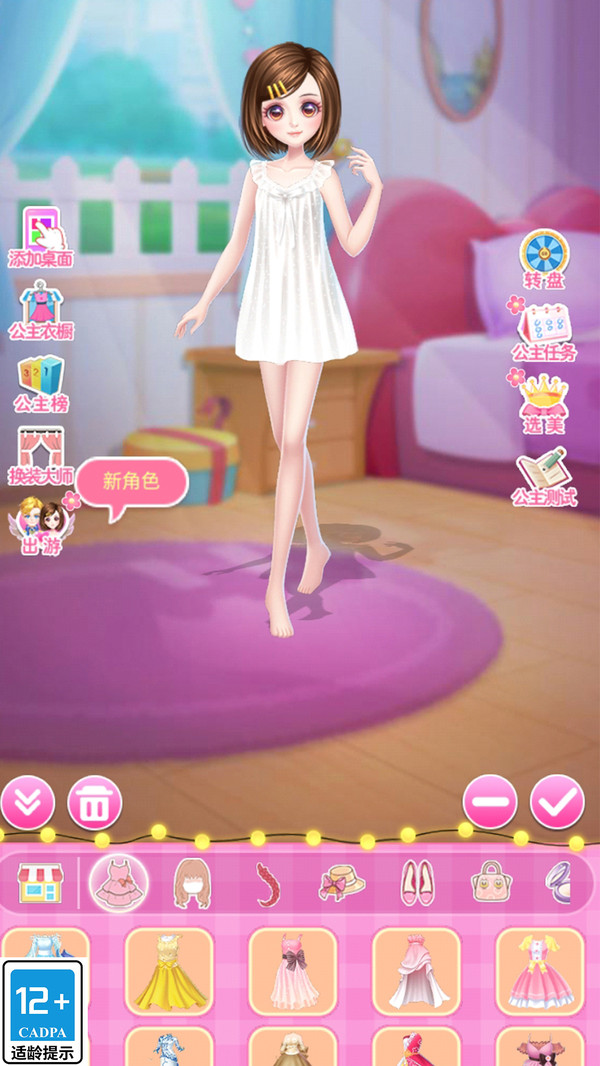Screen dimensions: 600x1066
Task: Open the 转盘 spin wheel
Action: tap(544, 258)
